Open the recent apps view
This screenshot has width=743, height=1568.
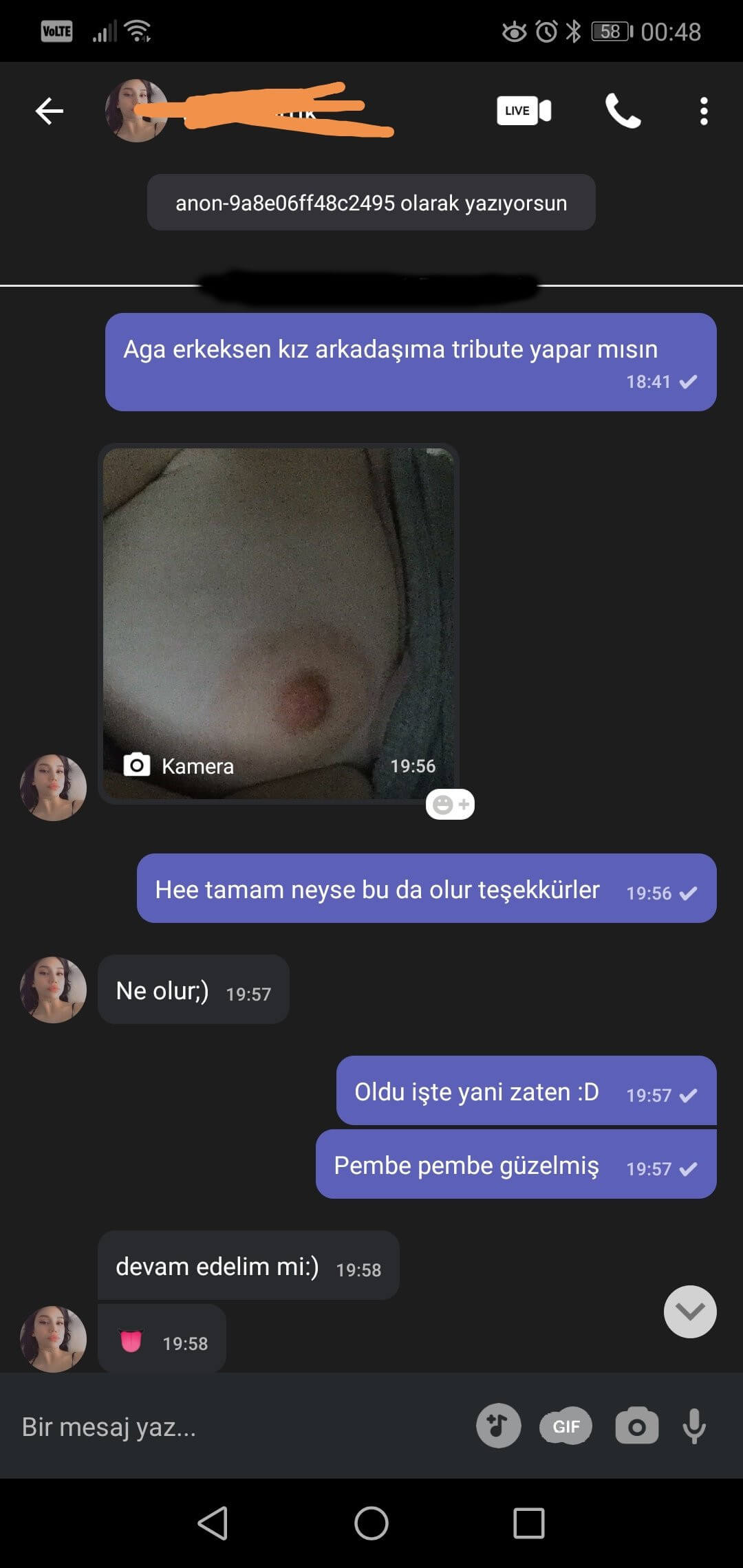point(529,1523)
